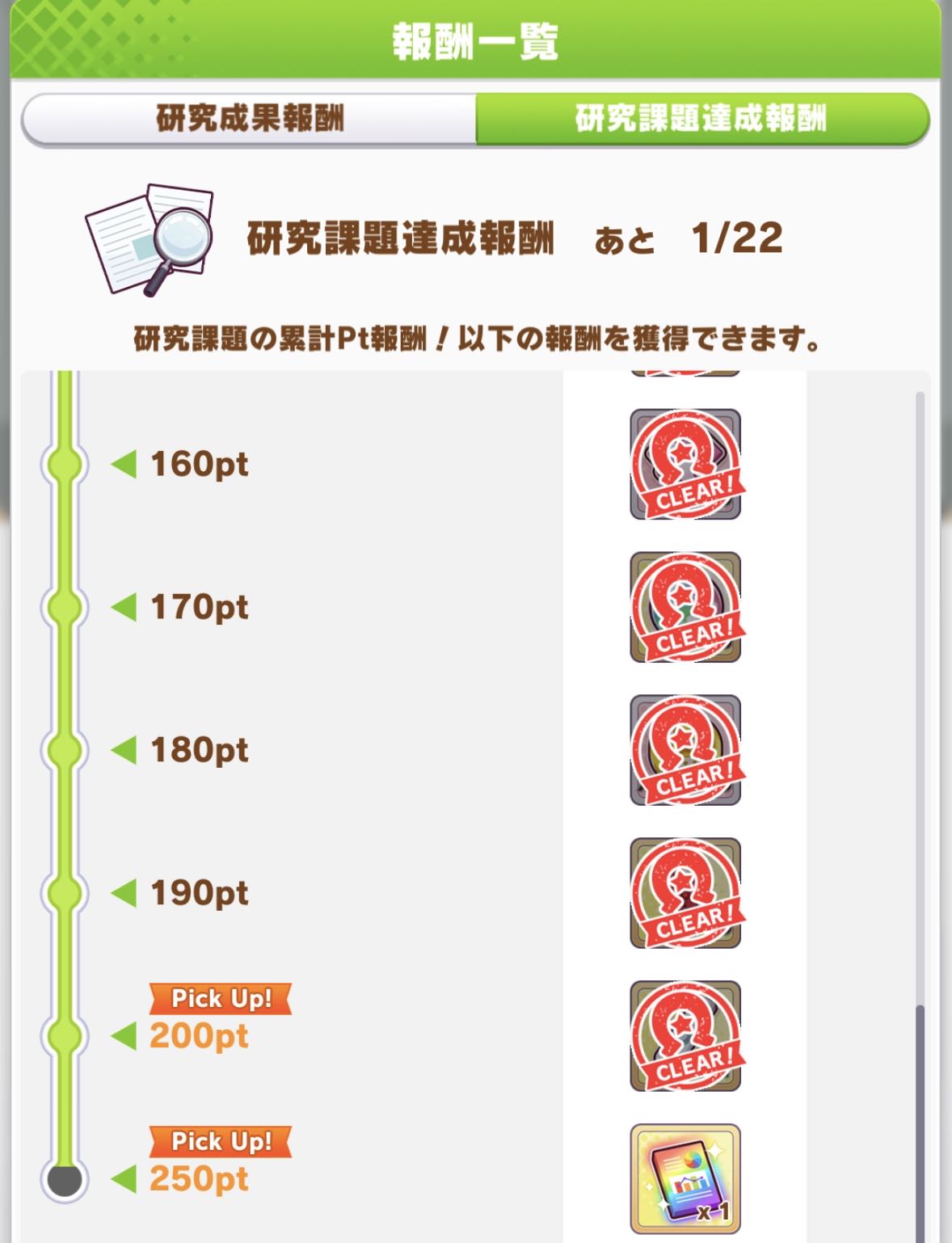The image size is (952, 1243).
Task: Switch to the 研究成果報酬 tab
Action: pos(249,119)
